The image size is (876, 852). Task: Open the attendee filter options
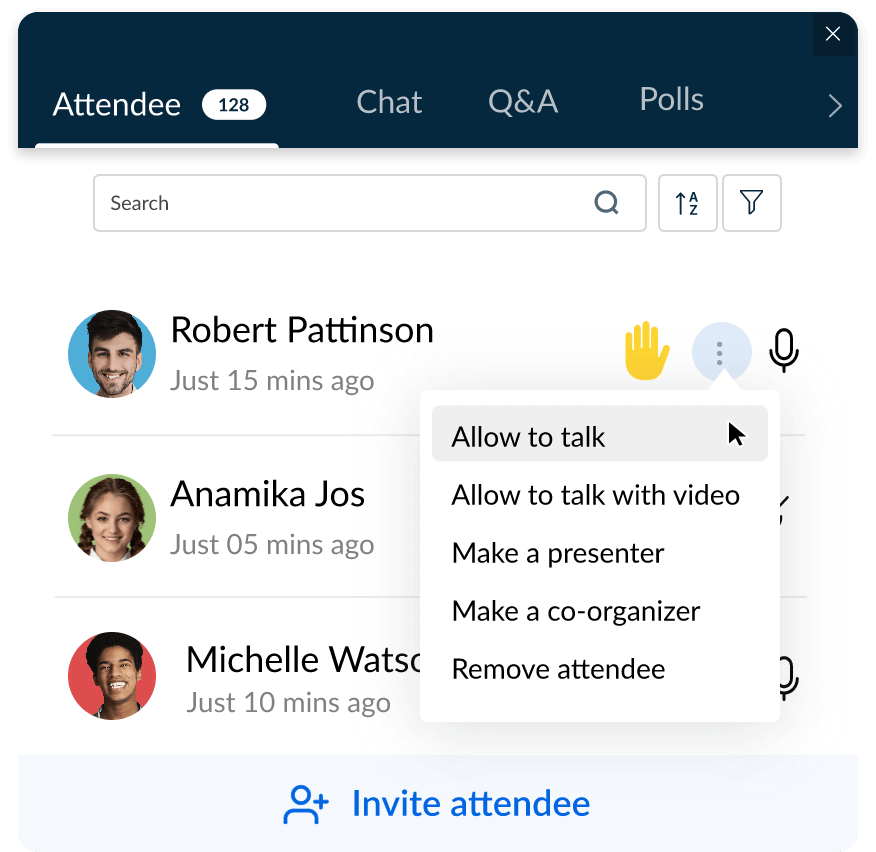tap(751, 203)
